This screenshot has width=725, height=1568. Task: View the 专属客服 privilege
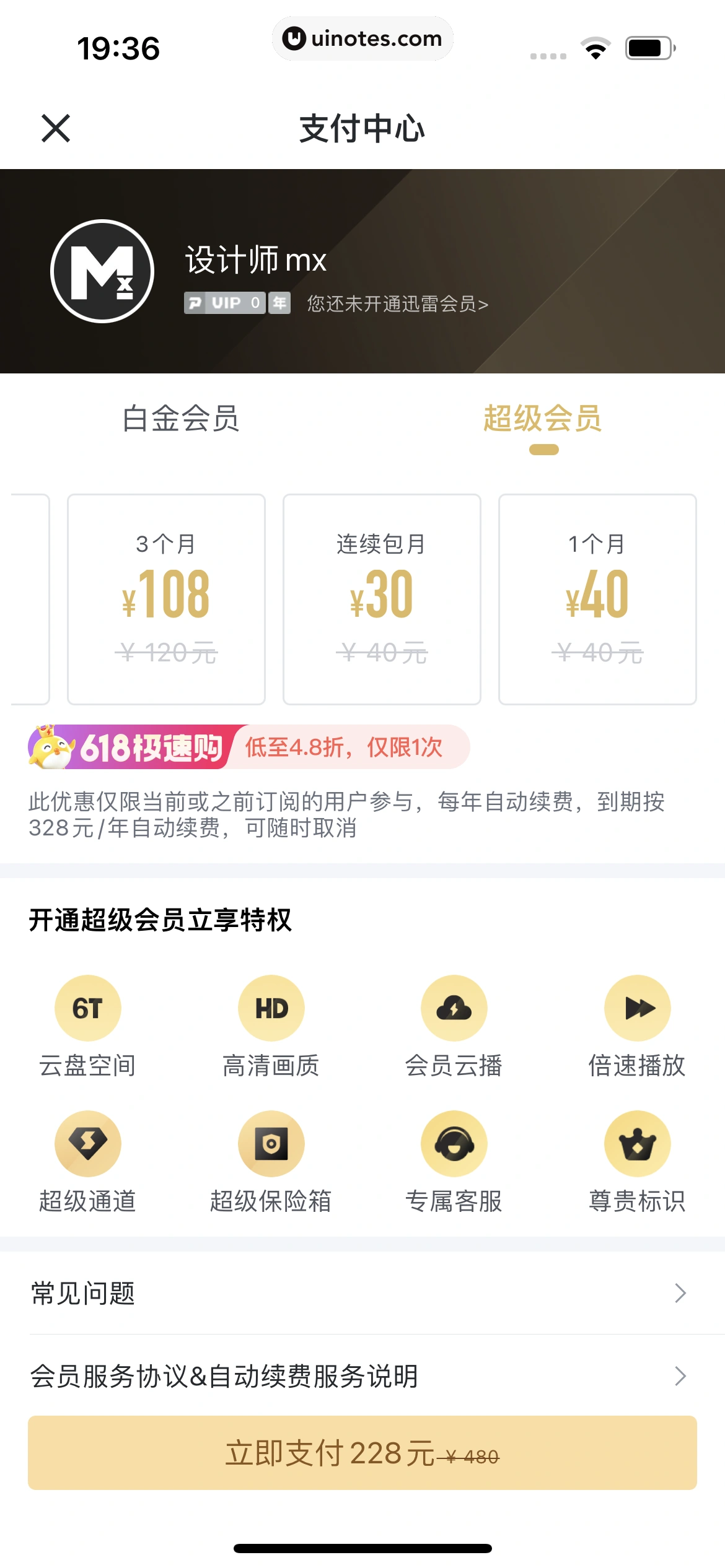point(454,1161)
